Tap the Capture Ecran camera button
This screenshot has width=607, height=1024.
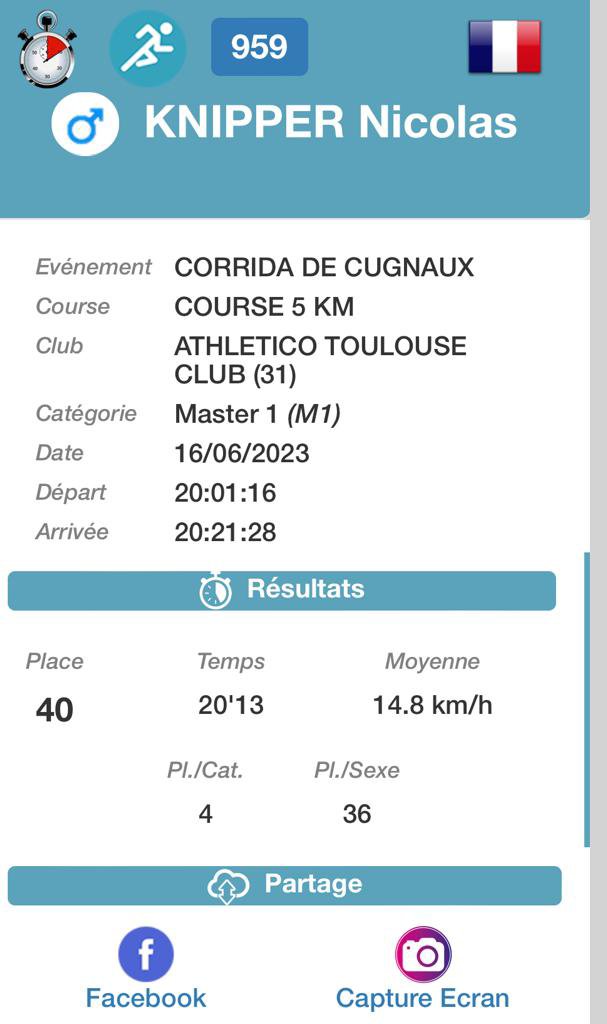422,955
